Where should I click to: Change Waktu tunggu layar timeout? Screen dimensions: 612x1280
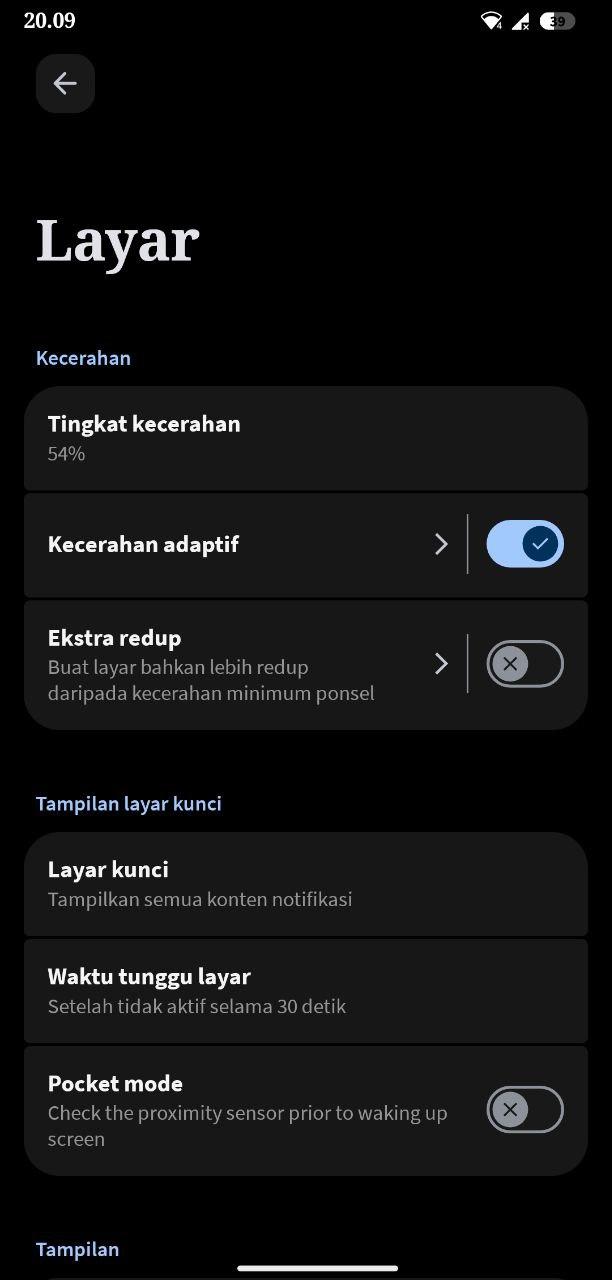pyautogui.click(x=305, y=991)
